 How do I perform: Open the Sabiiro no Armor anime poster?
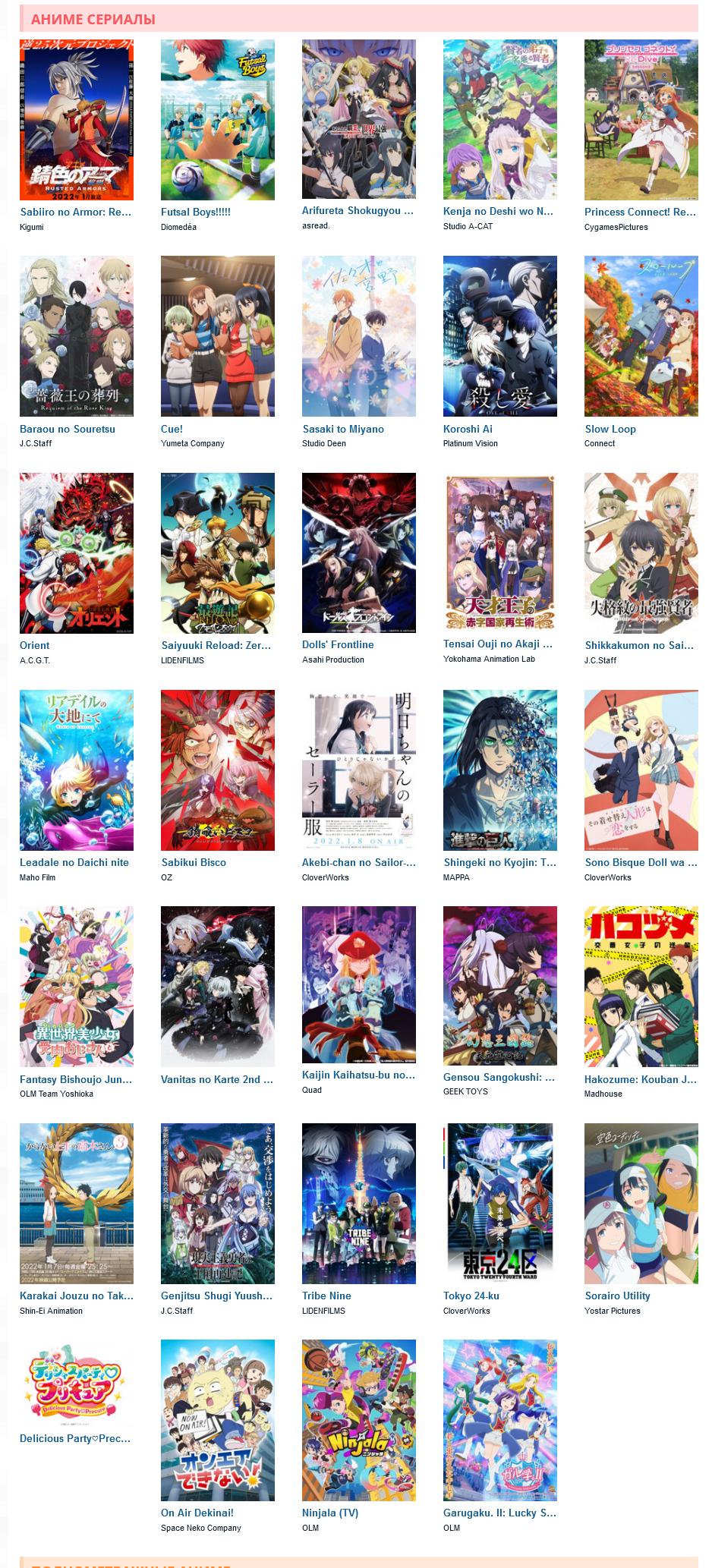pyautogui.click(x=76, y=120)
